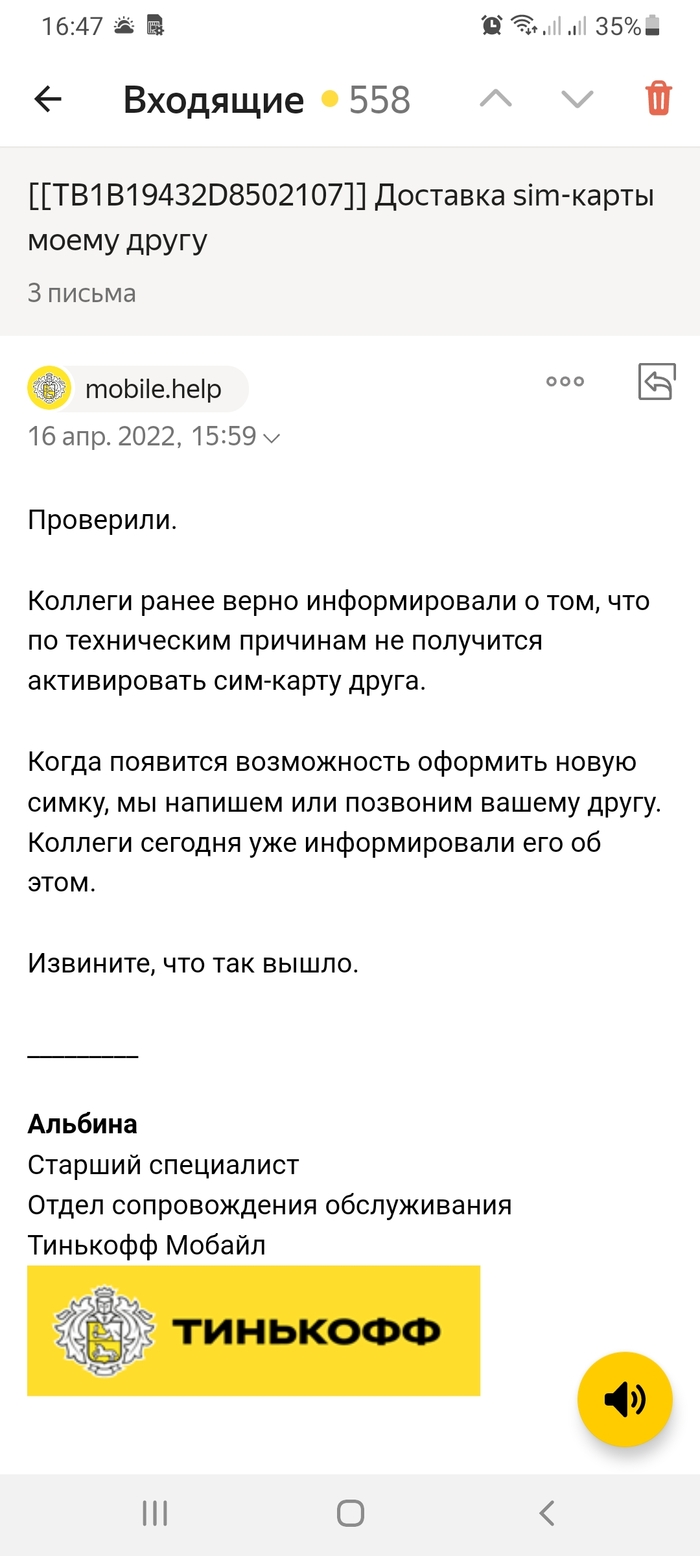Open the system recent apps view
The width and height of the screenshot is (700, 1556).
point(154,1513)
